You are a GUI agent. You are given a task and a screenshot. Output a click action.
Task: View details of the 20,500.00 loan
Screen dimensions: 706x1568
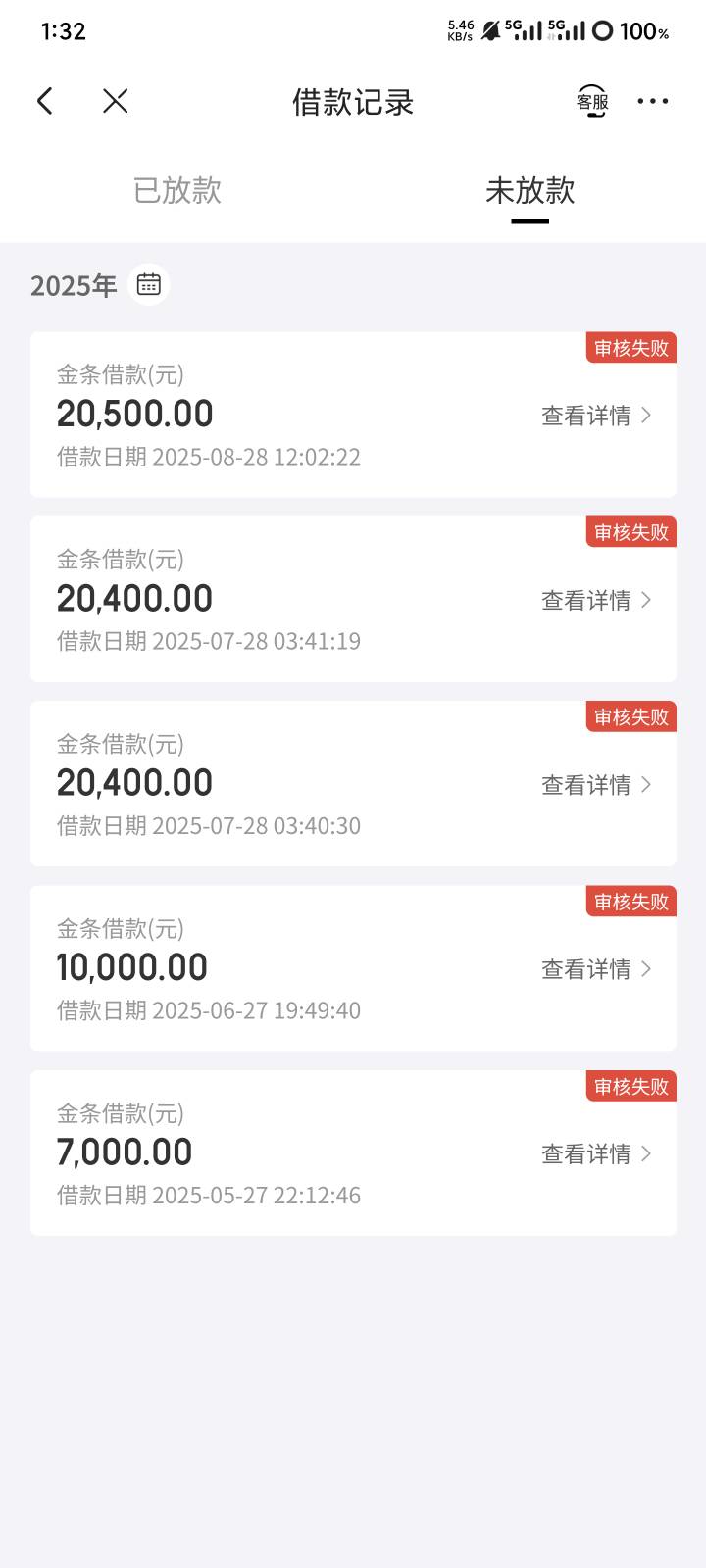coord(596,416)
